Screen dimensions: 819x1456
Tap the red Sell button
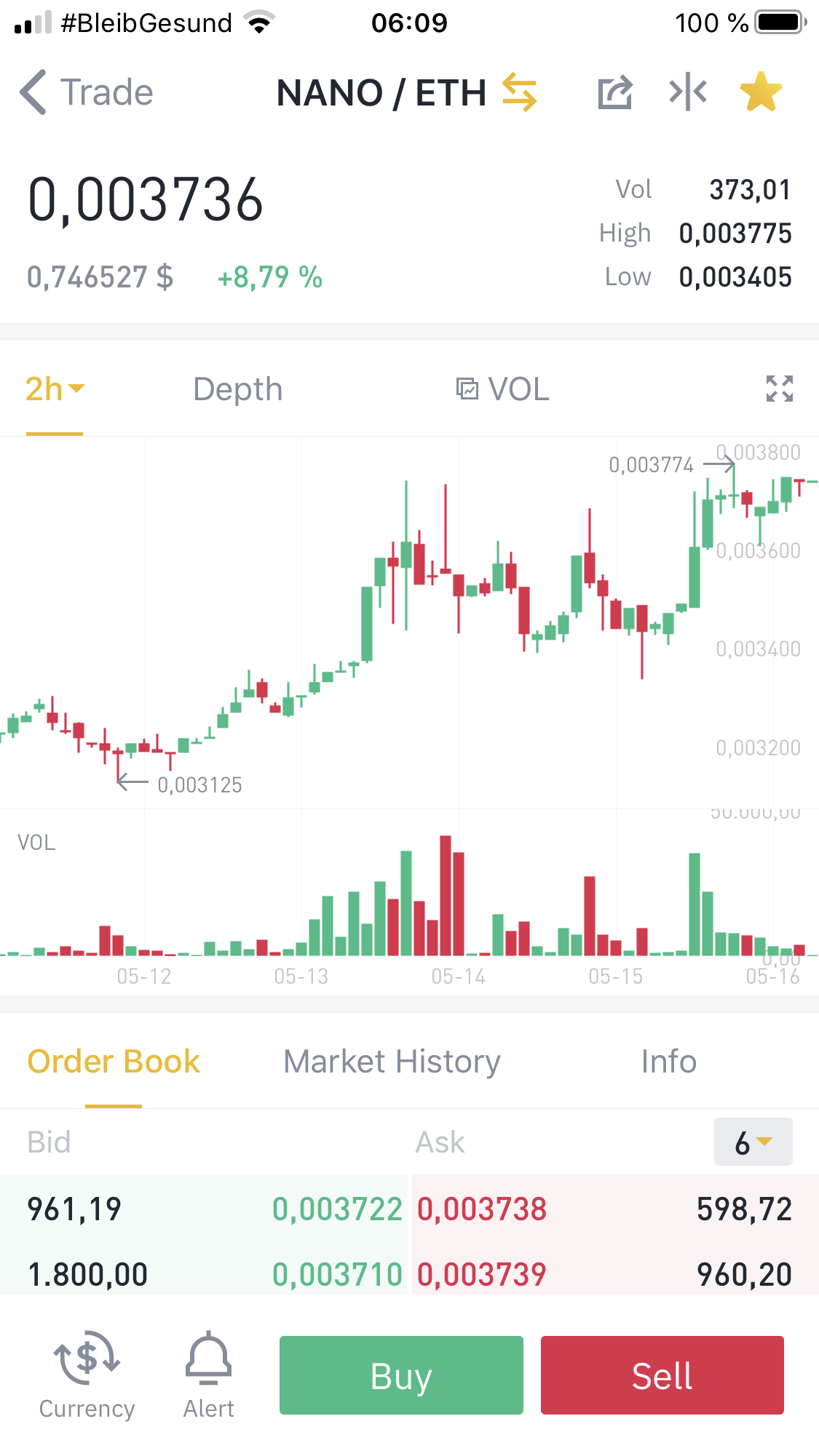point(662,1375)
